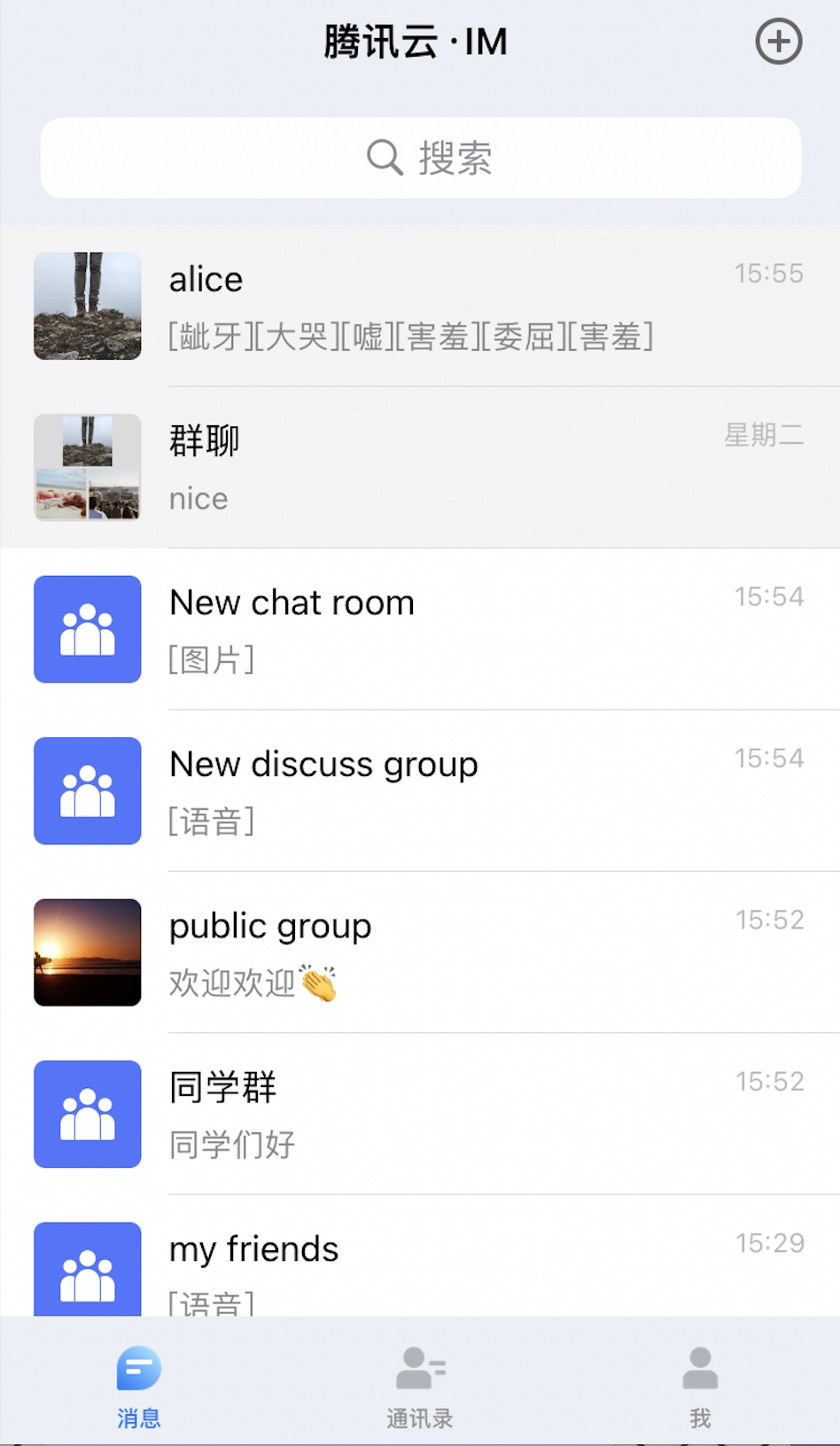Tap the plus icon to start new chat
The image size is (840, 1446).
tap(778, 42)
